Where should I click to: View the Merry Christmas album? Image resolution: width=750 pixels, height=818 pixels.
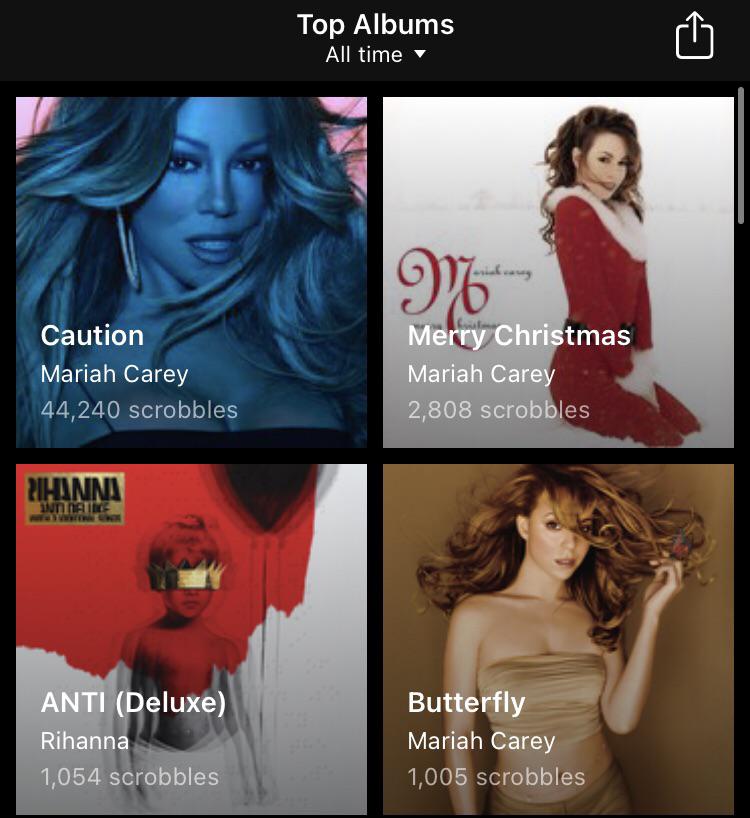(558, 272)
